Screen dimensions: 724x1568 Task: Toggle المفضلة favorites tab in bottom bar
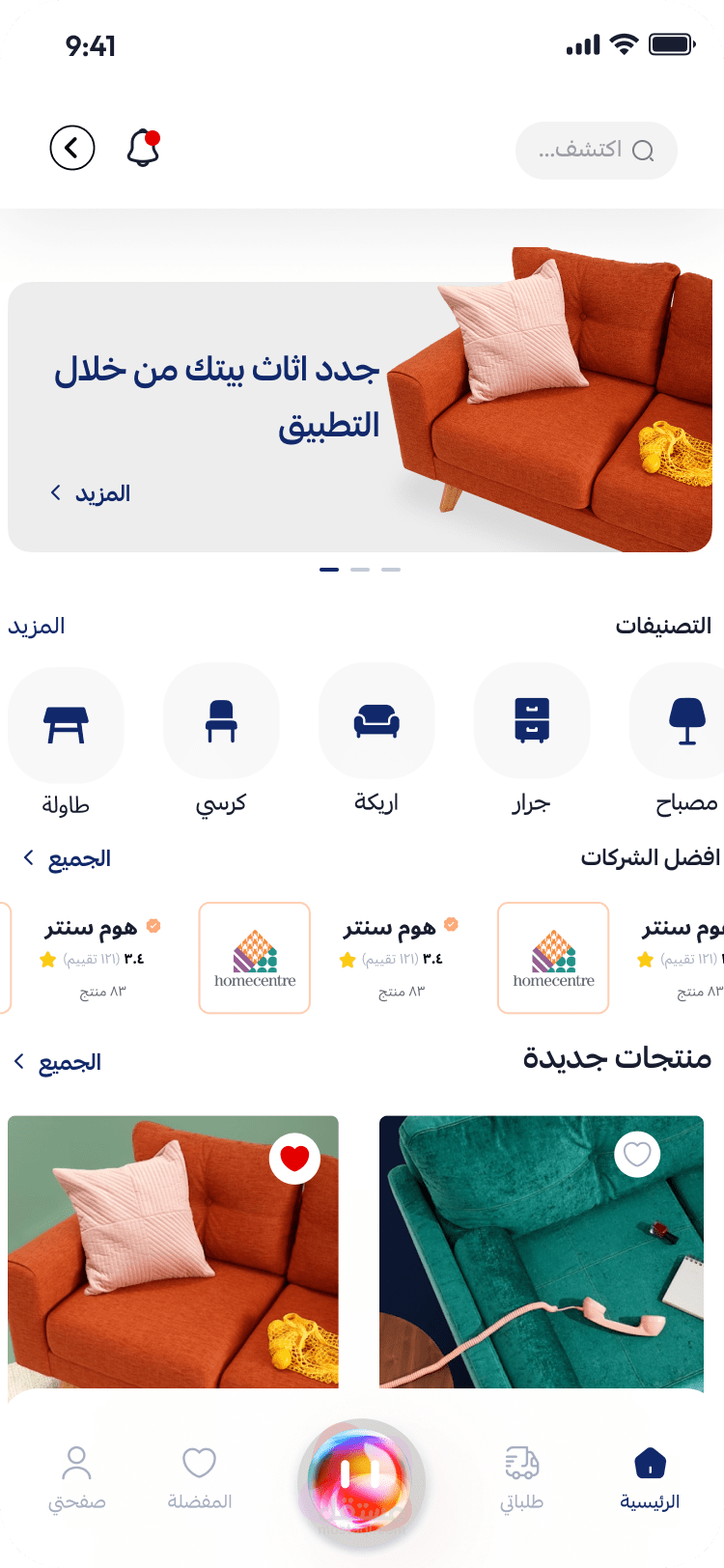pyautogui.click(x=198, y=1468)
